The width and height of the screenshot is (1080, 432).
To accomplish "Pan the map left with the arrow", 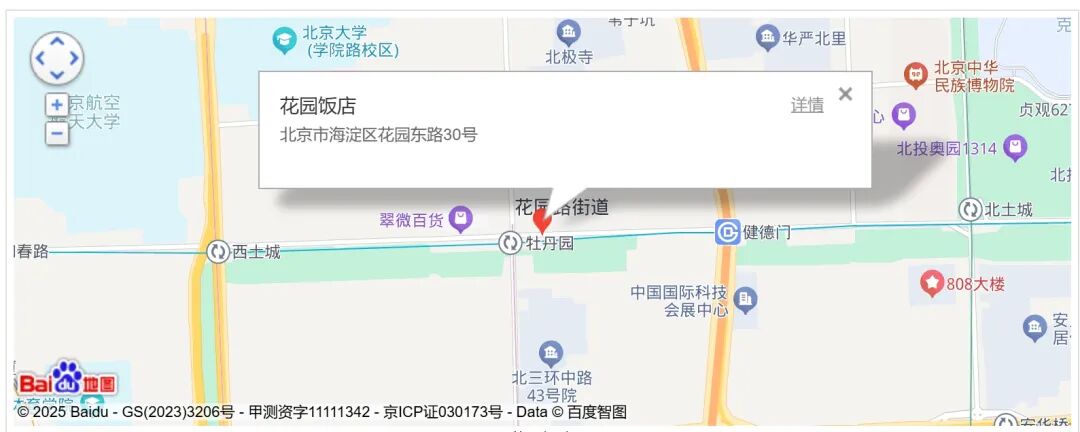I will (x=40, y=59).
